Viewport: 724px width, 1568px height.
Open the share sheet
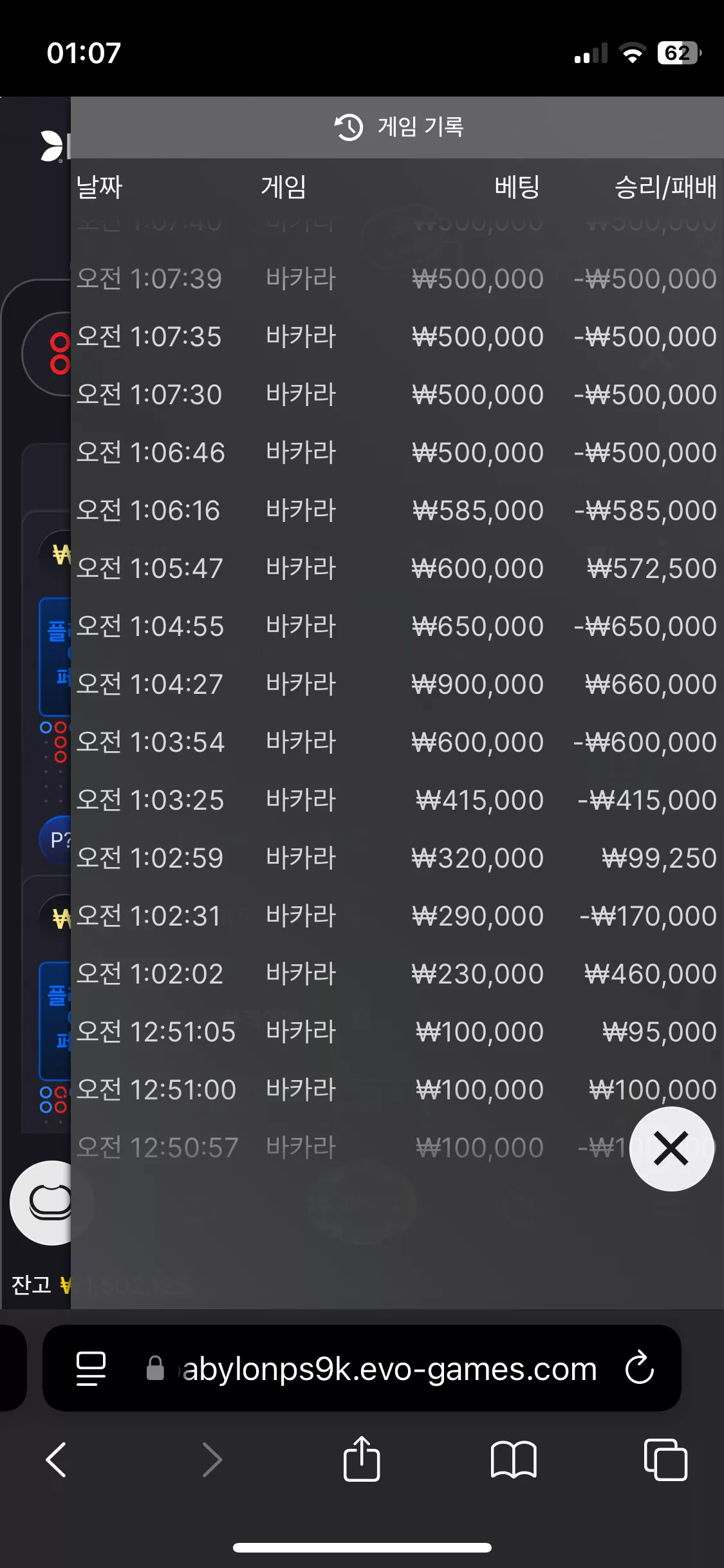click(362, 1458)
